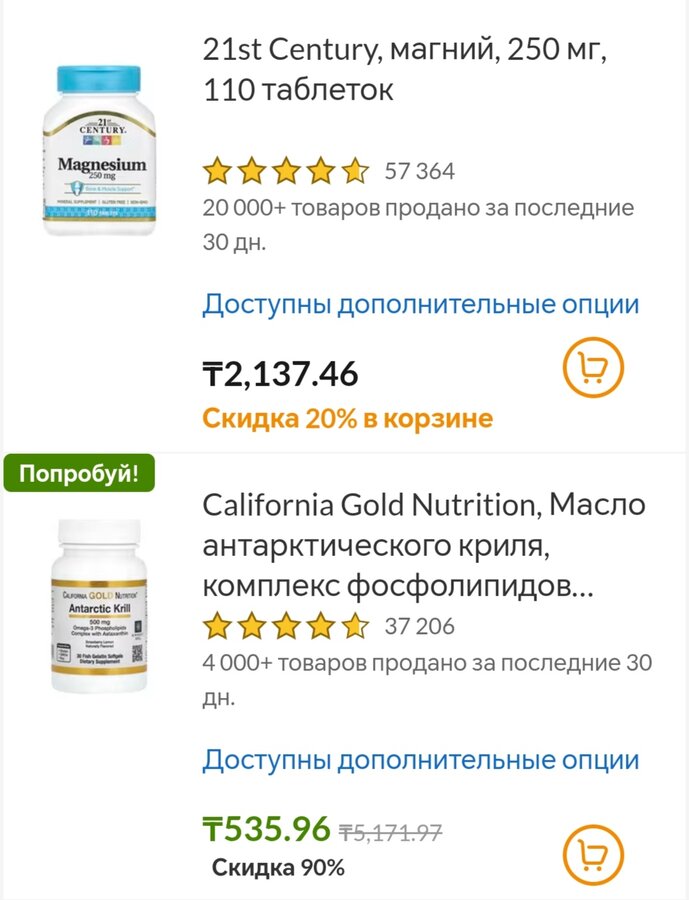View additional options for 21st Century magnesium

[420, 304]
